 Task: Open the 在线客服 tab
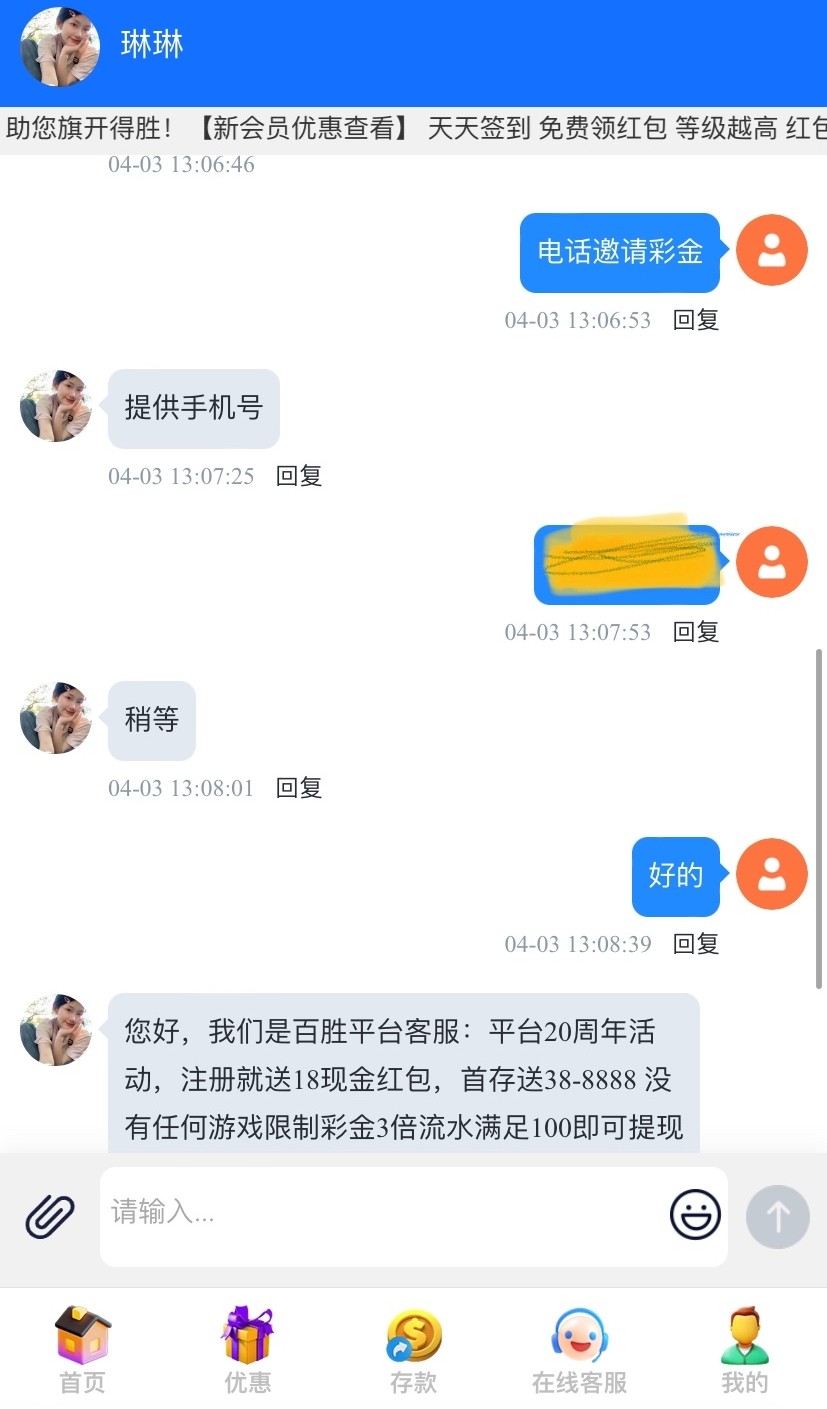(x=579, y=1348)
